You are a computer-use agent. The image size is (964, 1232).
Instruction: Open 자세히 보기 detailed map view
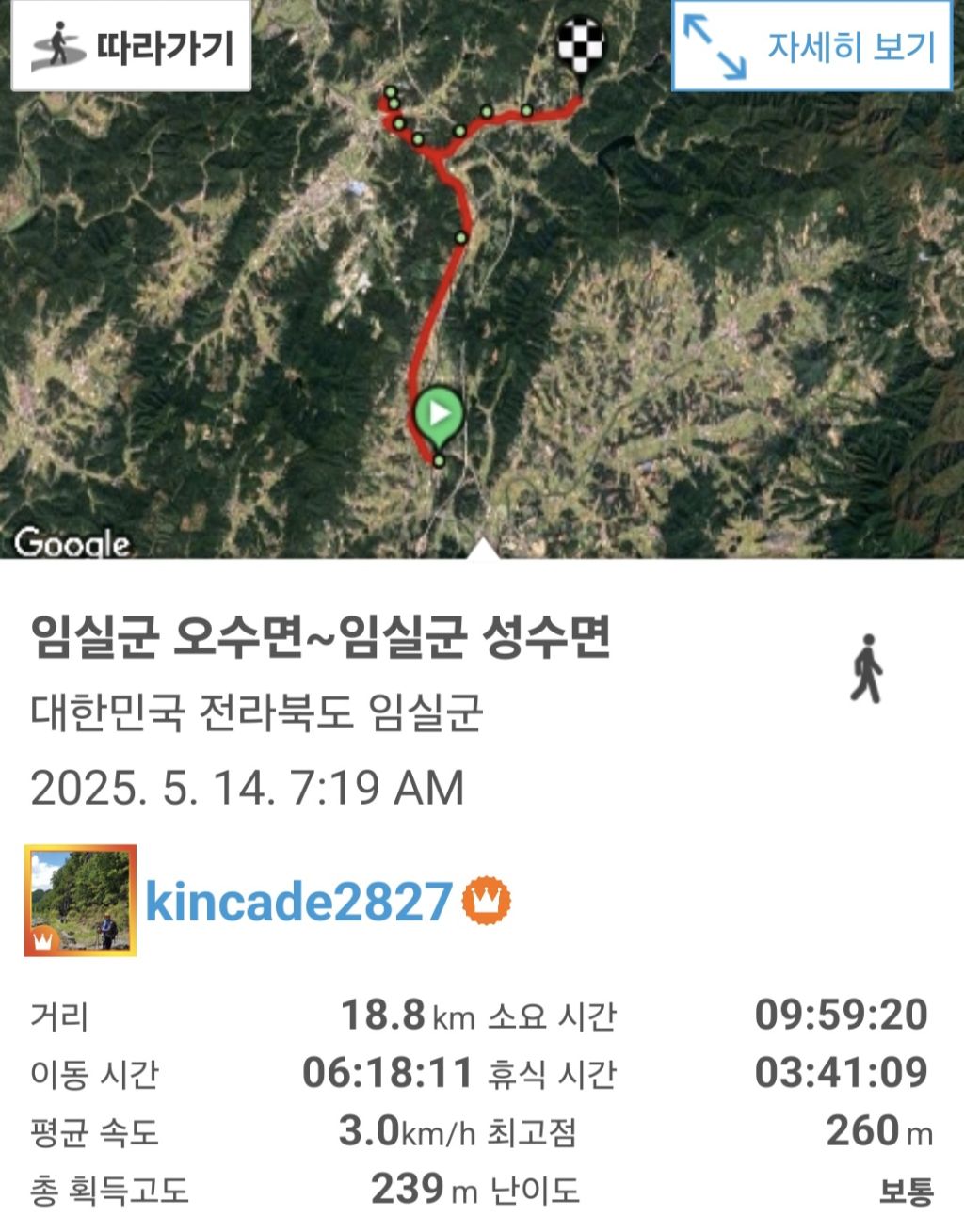[811, 46]
